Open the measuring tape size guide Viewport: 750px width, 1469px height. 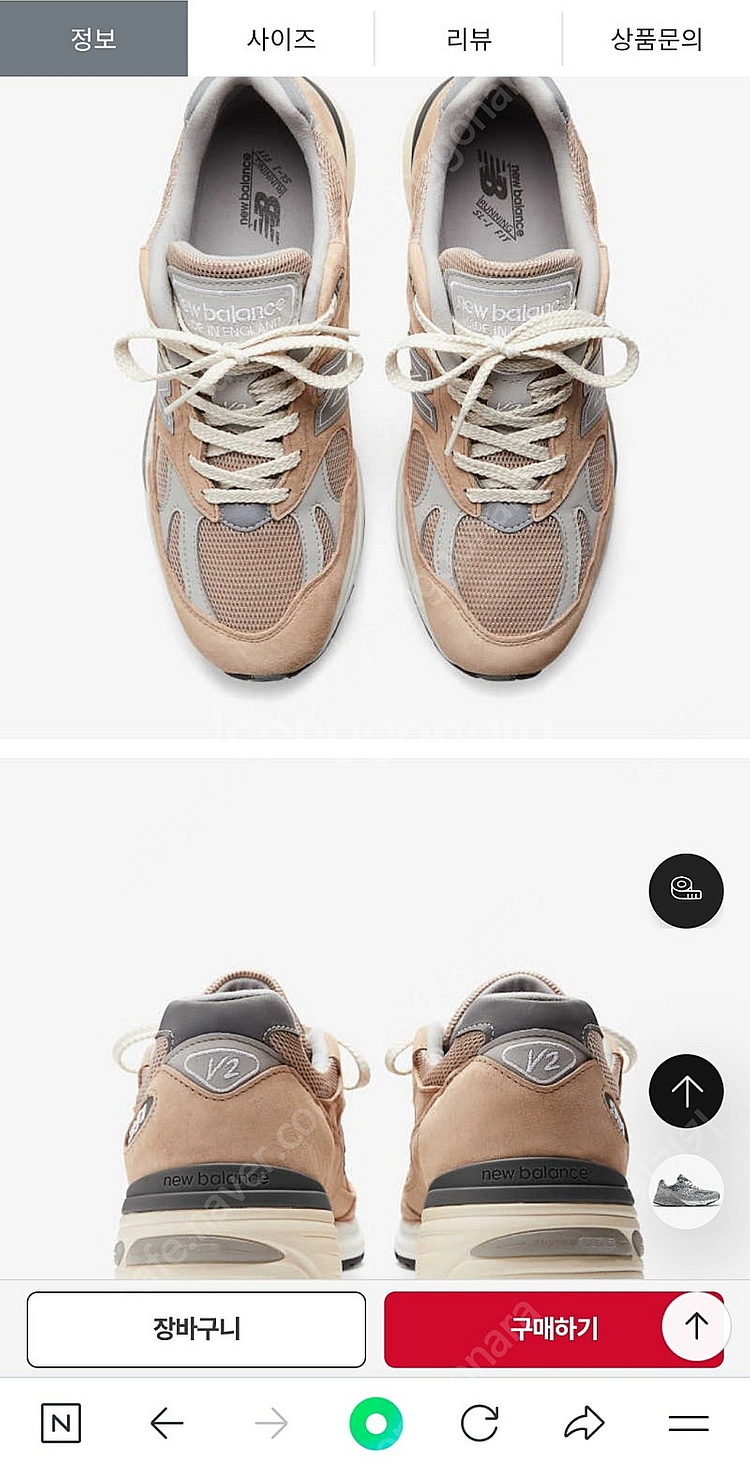(x=686, y=890)
